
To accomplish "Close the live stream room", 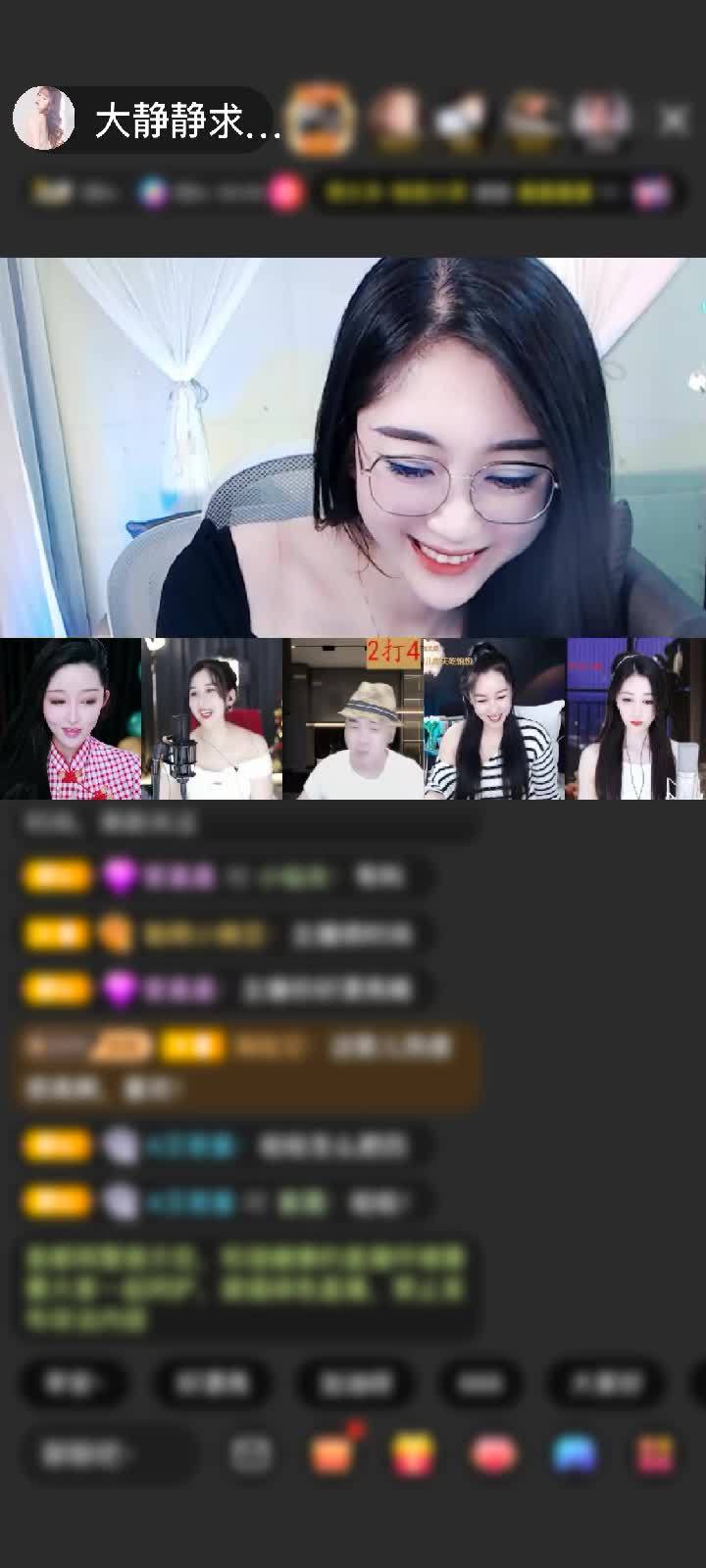I will [x=673, y=121].
